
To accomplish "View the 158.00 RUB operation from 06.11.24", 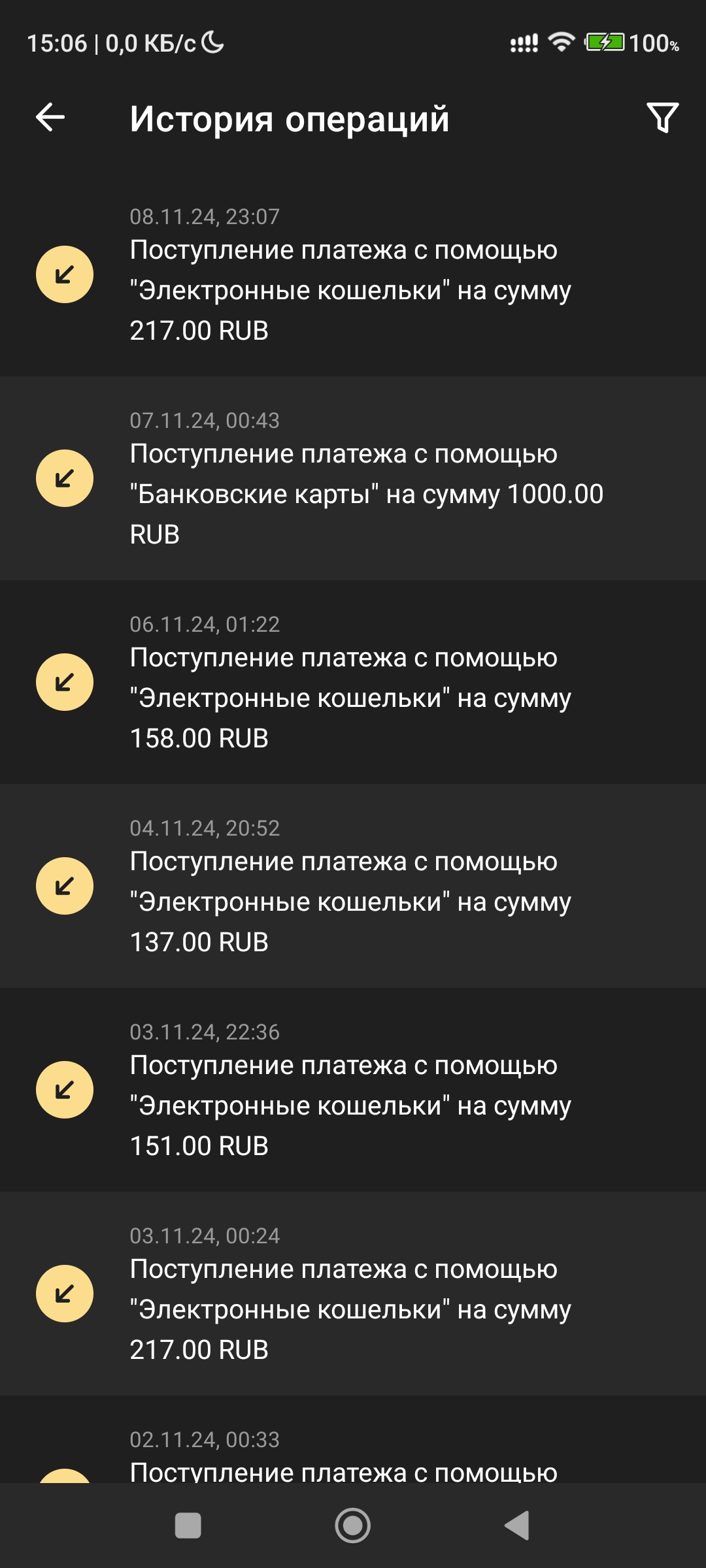I will (353, 682).
